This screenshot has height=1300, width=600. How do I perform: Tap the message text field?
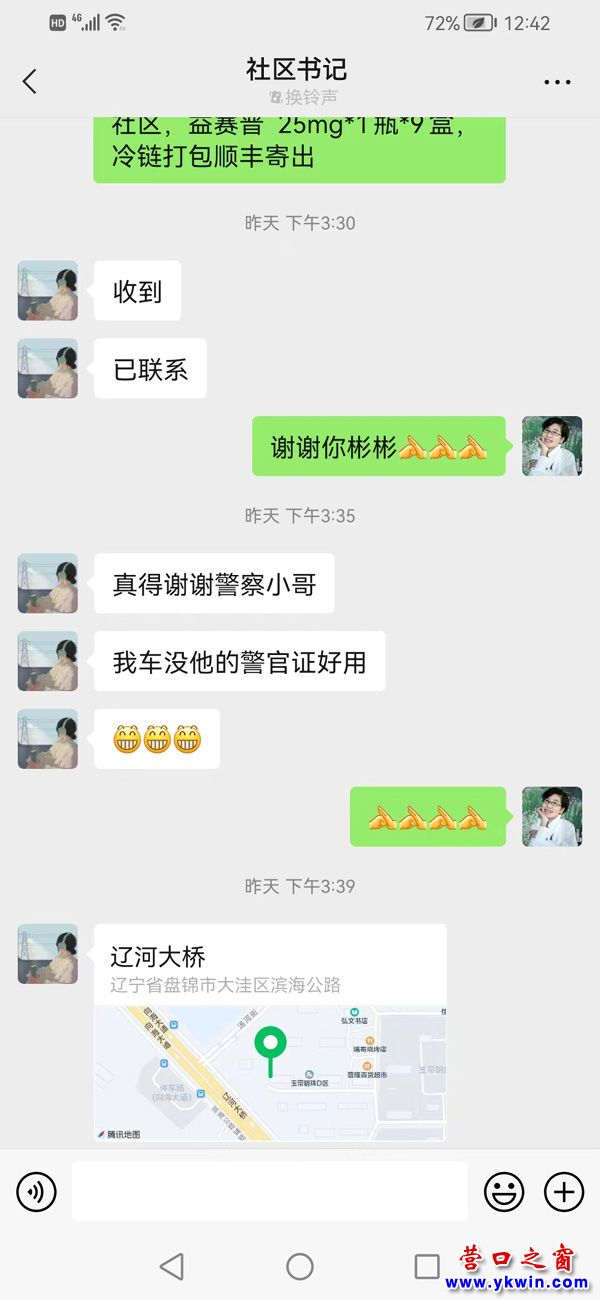click(x=270, y=1191)
